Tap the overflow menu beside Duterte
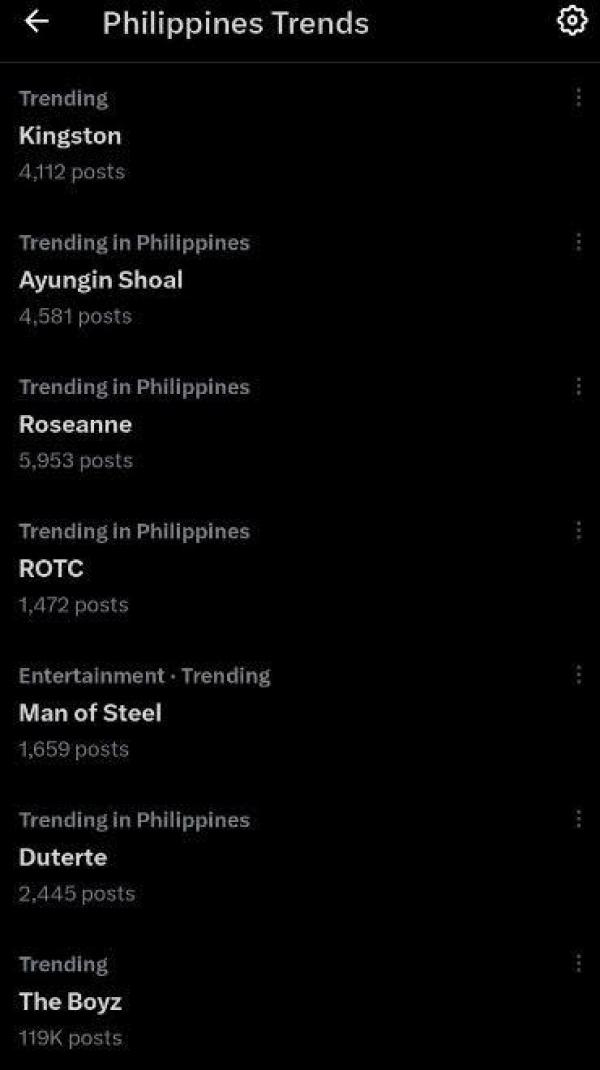Viewport: 600px width, 1070px height. pyautogui.click(x=578, y=819)
